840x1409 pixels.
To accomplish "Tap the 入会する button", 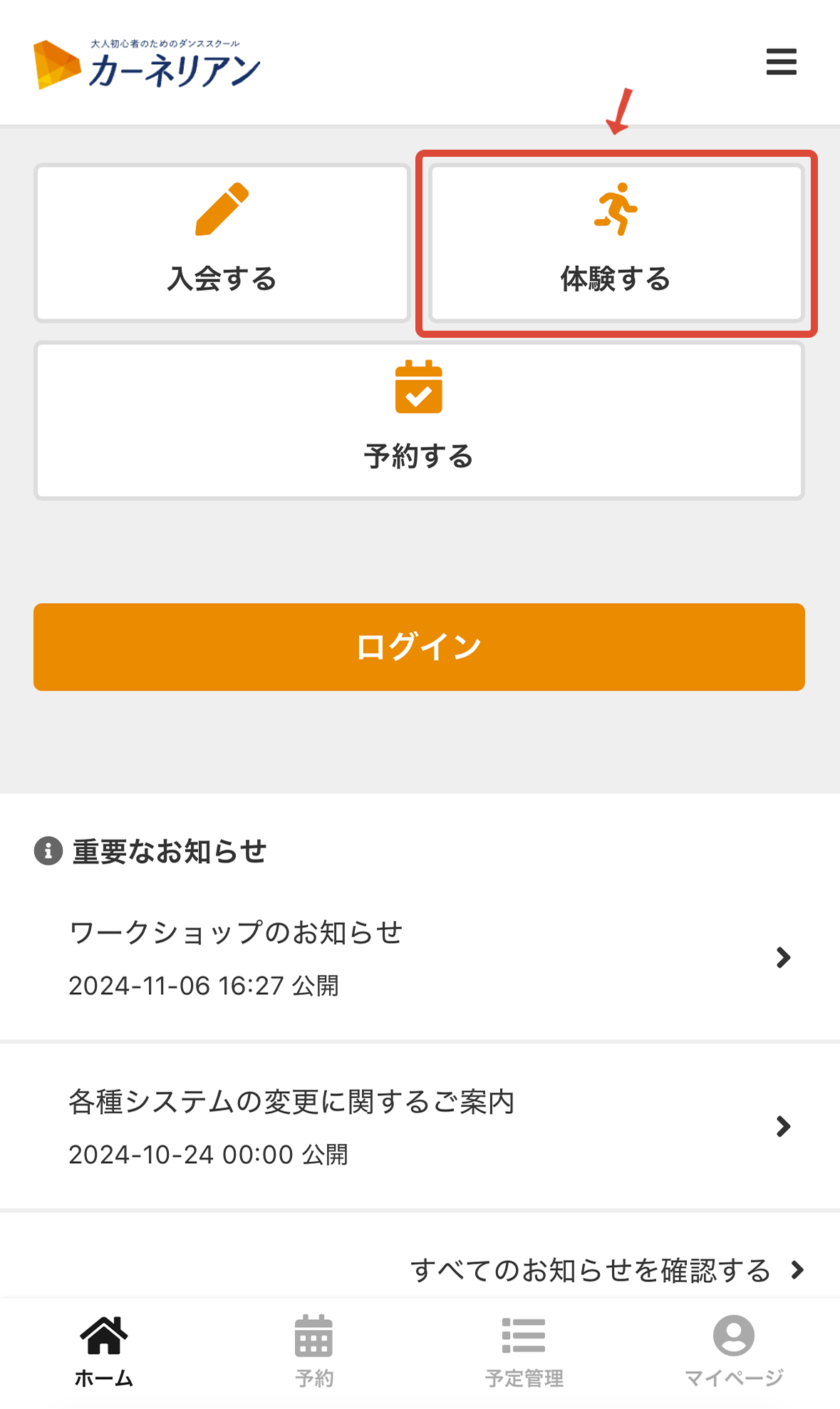I will [222, 244].
